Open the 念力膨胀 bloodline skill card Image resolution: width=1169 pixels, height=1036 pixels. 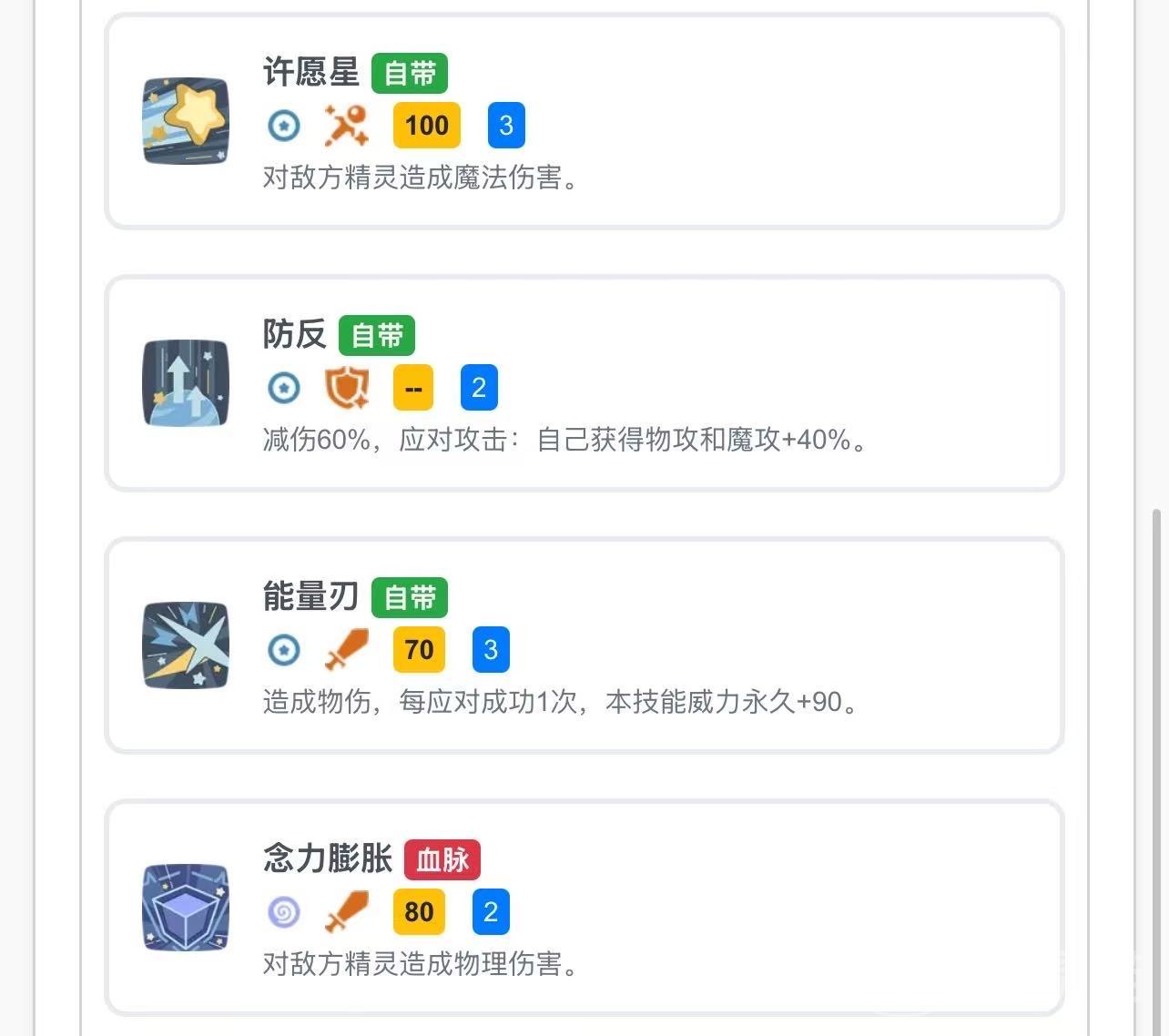tap(584, 909)
